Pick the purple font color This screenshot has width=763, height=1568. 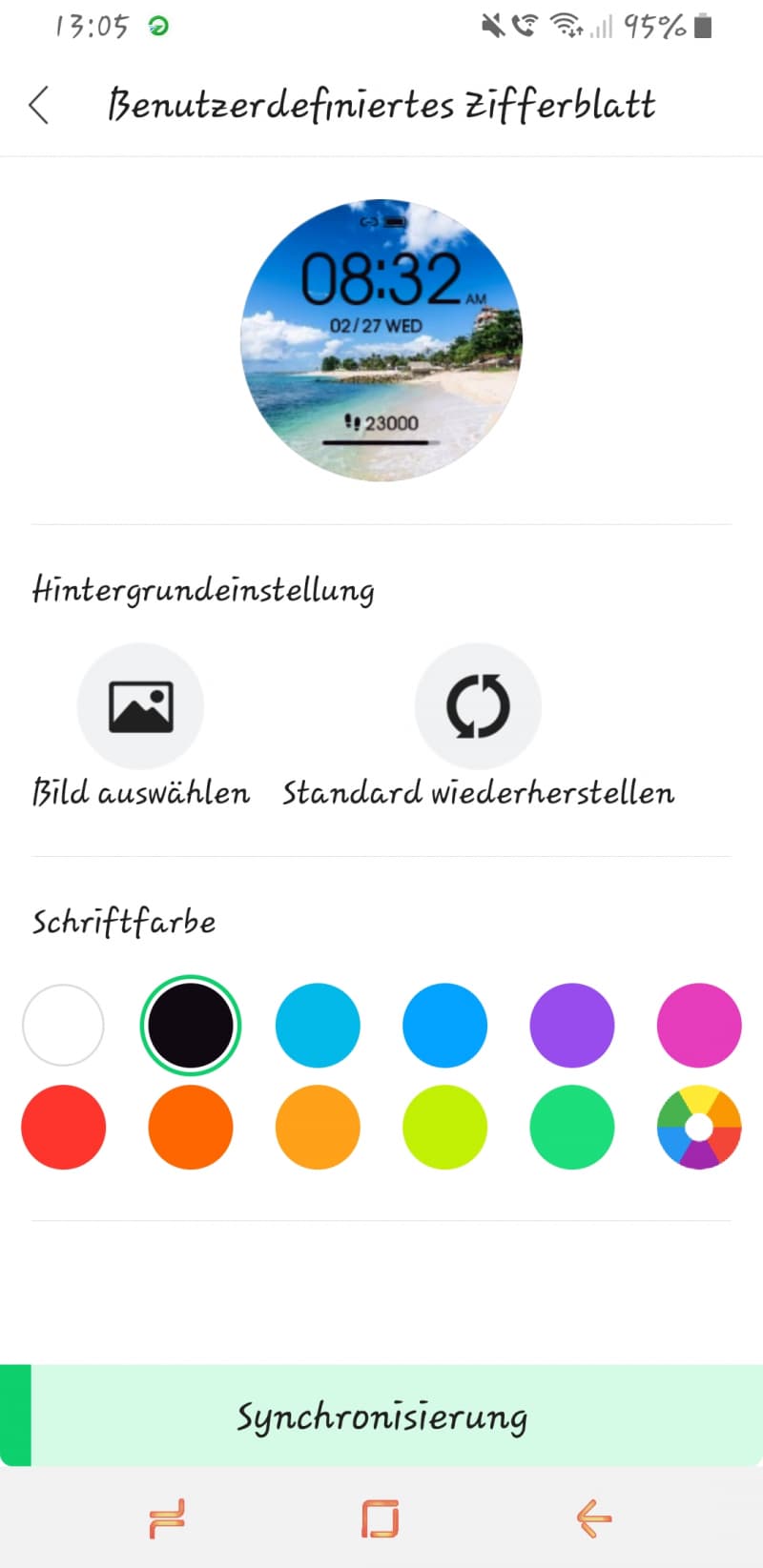pos(572,1026)
